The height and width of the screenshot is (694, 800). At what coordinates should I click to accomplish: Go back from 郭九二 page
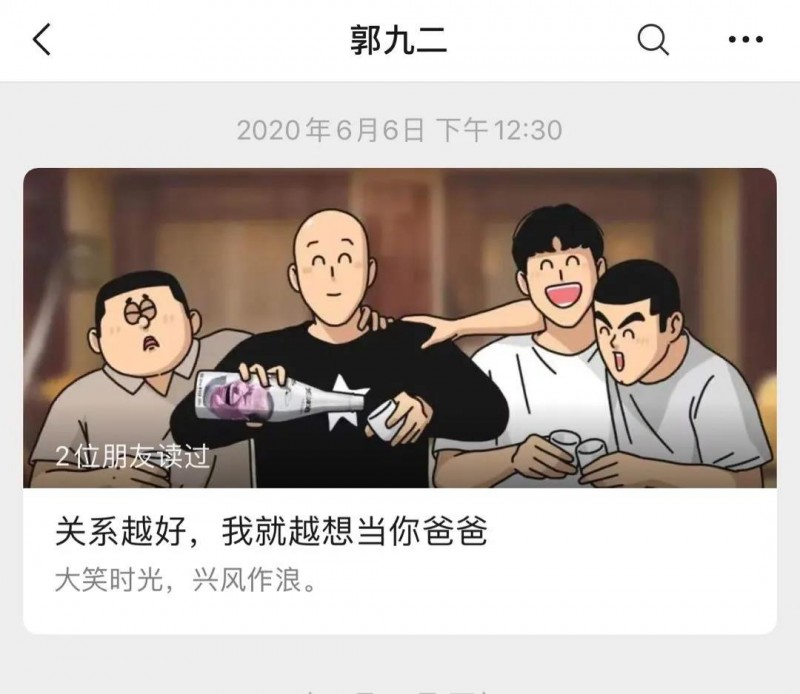pos(41,40)
